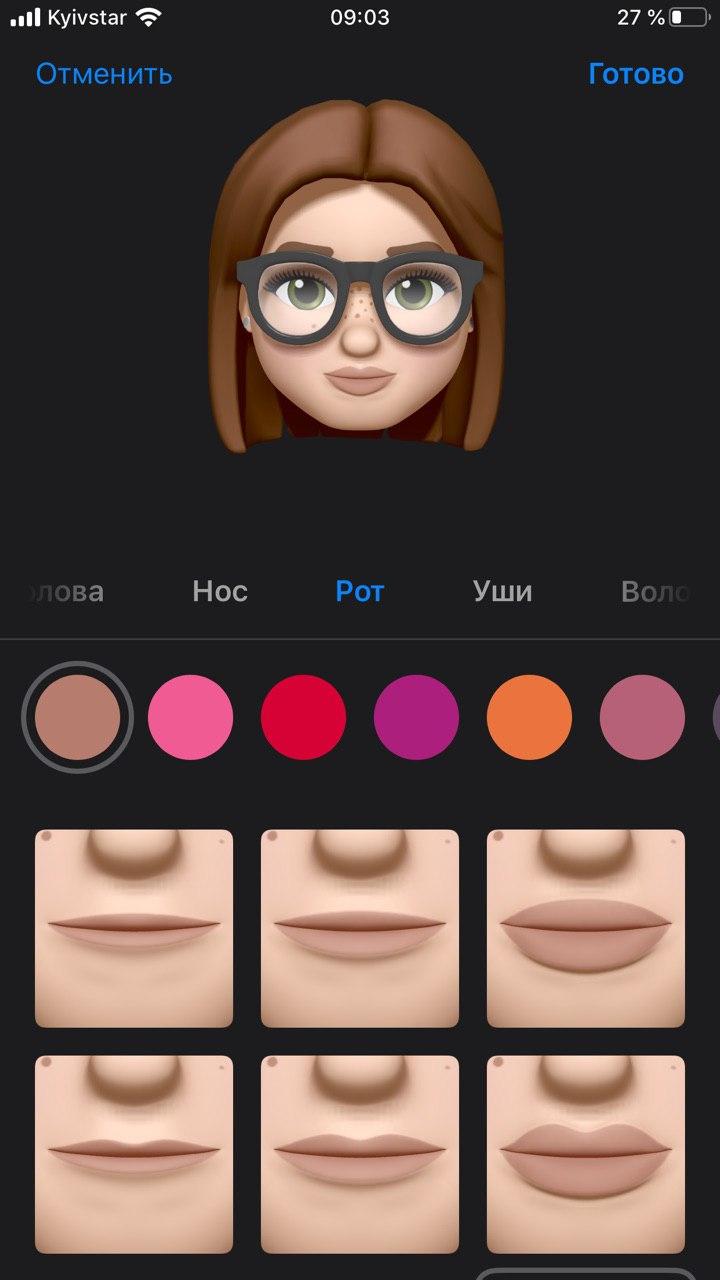The width and height of the screenshot is (720, 1280).
Task: Choose the middle lip shape in second row
Action: point(360,1154)
